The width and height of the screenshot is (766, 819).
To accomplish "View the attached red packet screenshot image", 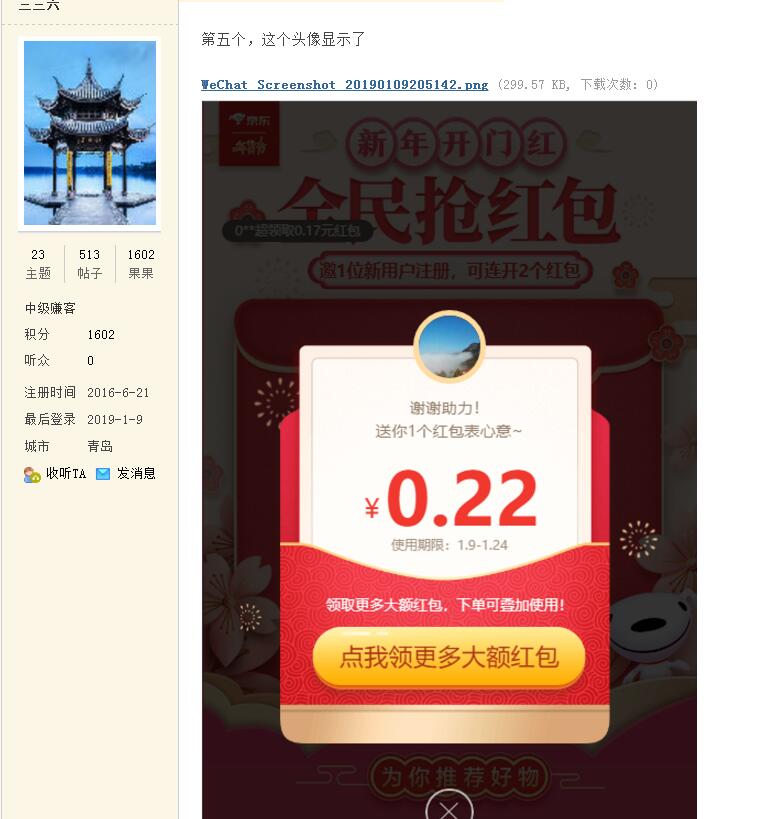I will [x=449, y=460].
